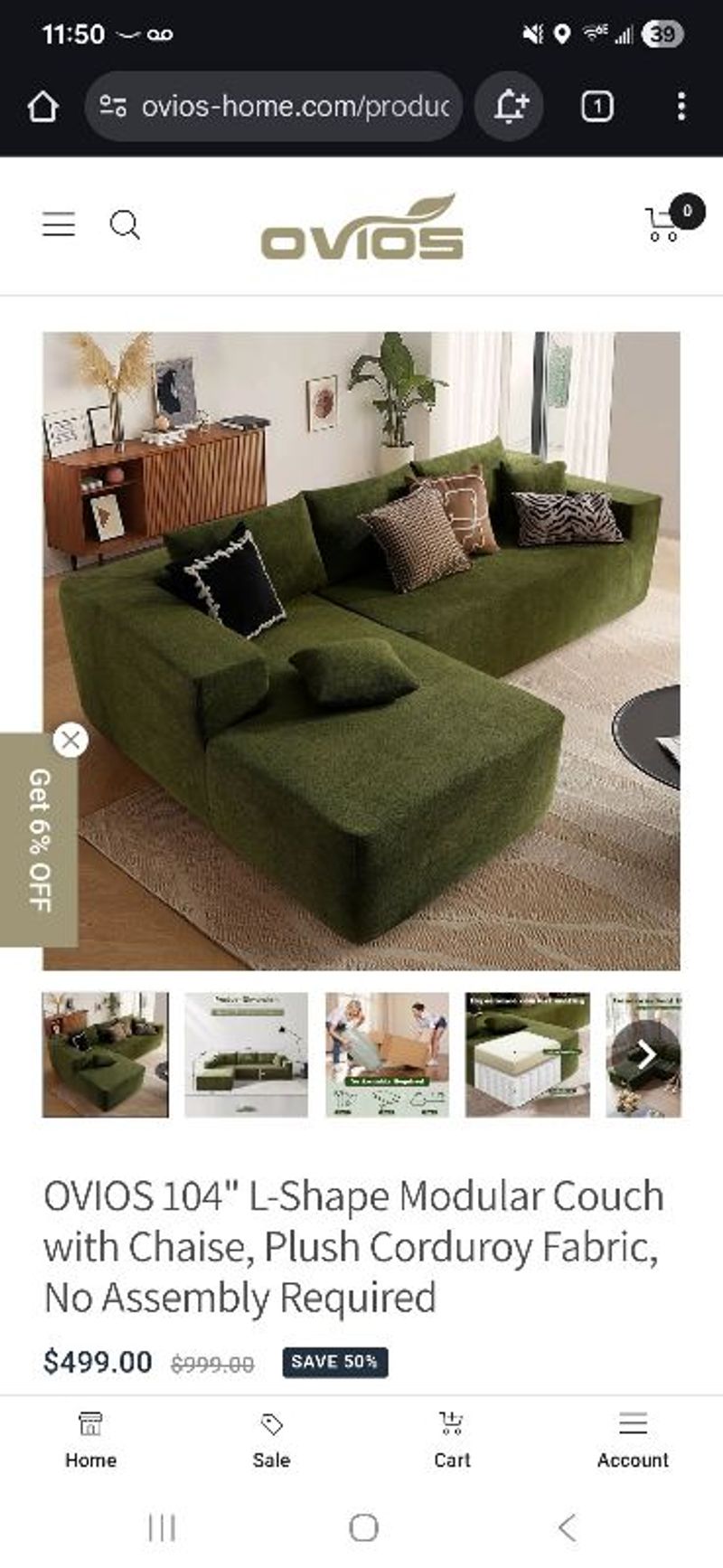Open the browser overflow menu
Screen dimensions: 723x1568
point(681,107)
